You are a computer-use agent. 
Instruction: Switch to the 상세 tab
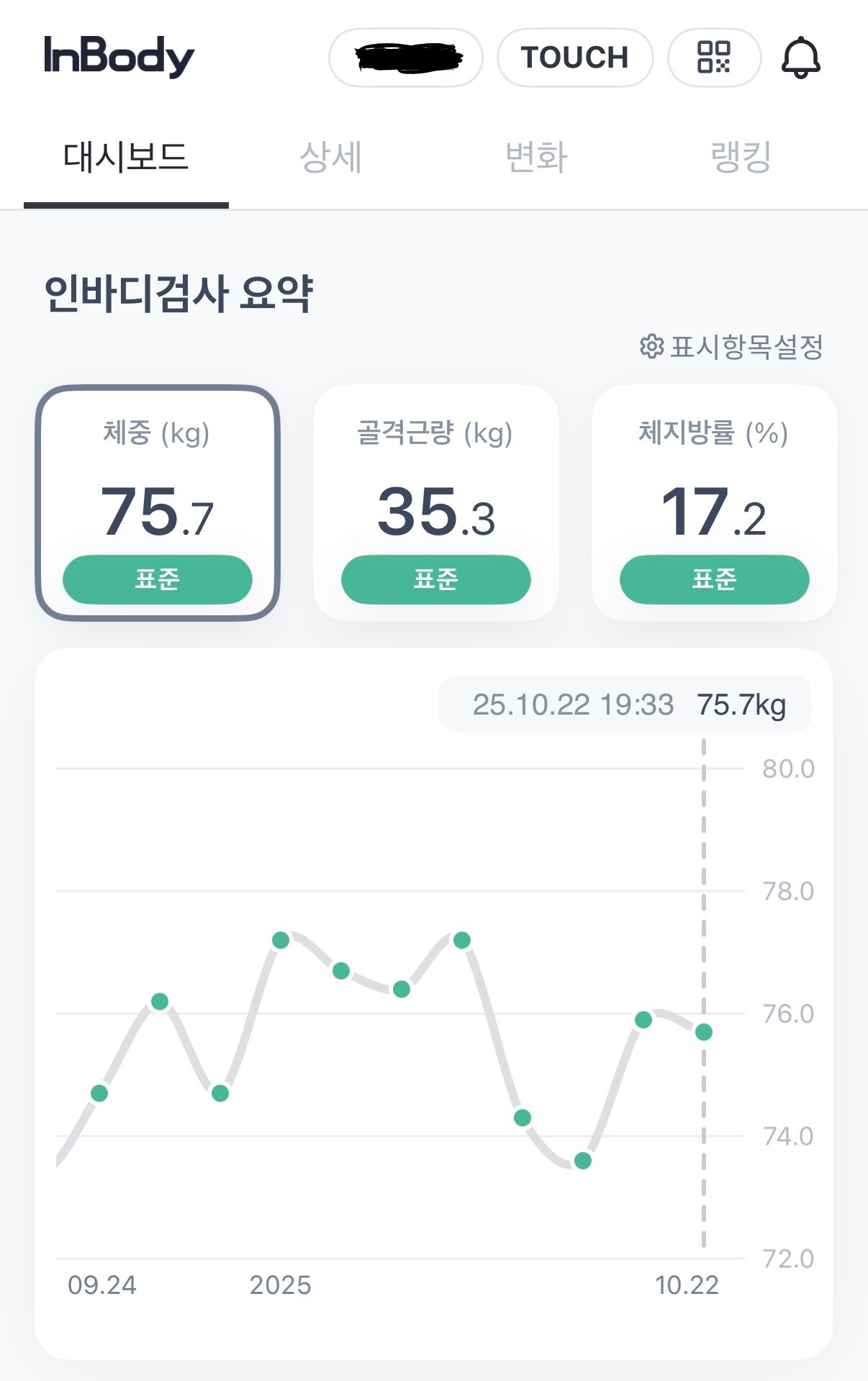[331, 157]
